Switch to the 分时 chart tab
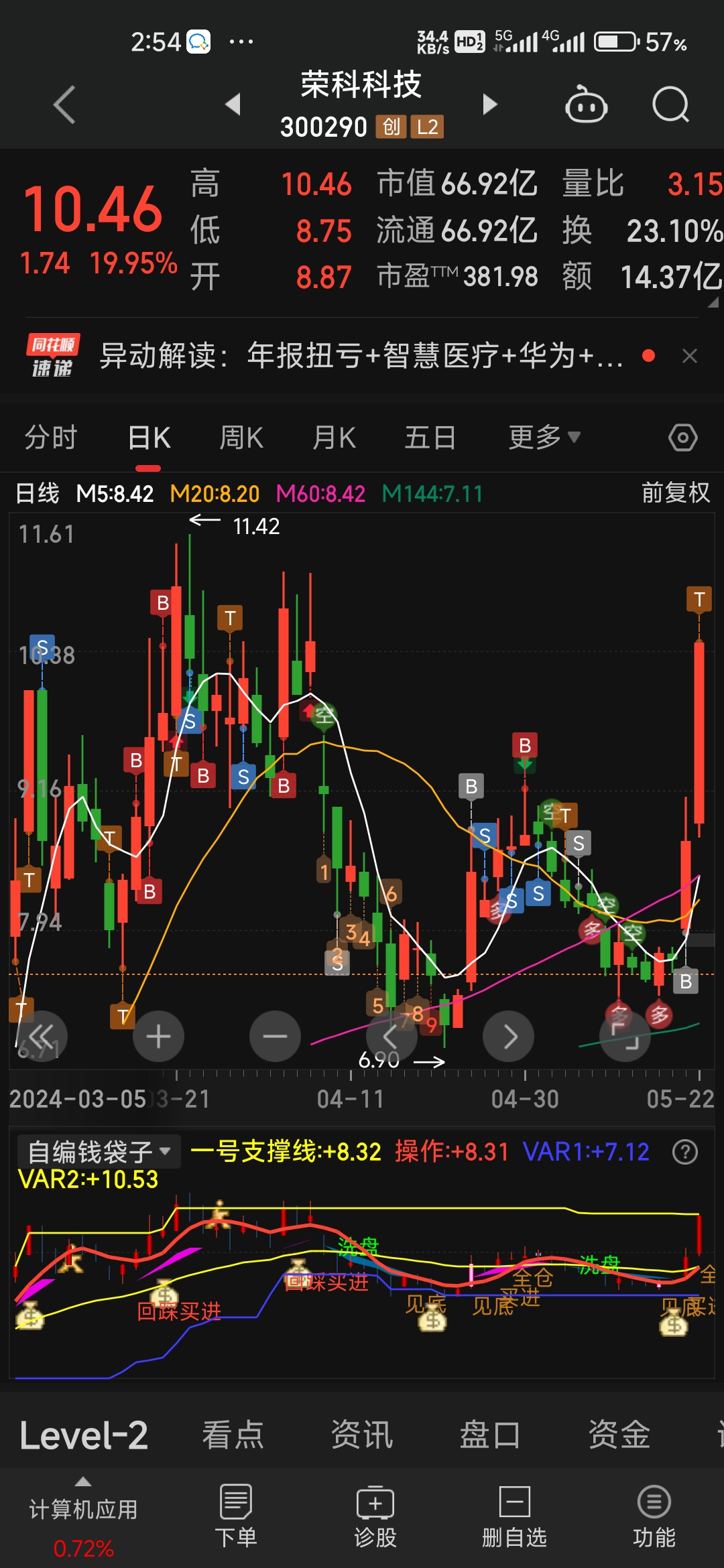 [x=51, y=438]
